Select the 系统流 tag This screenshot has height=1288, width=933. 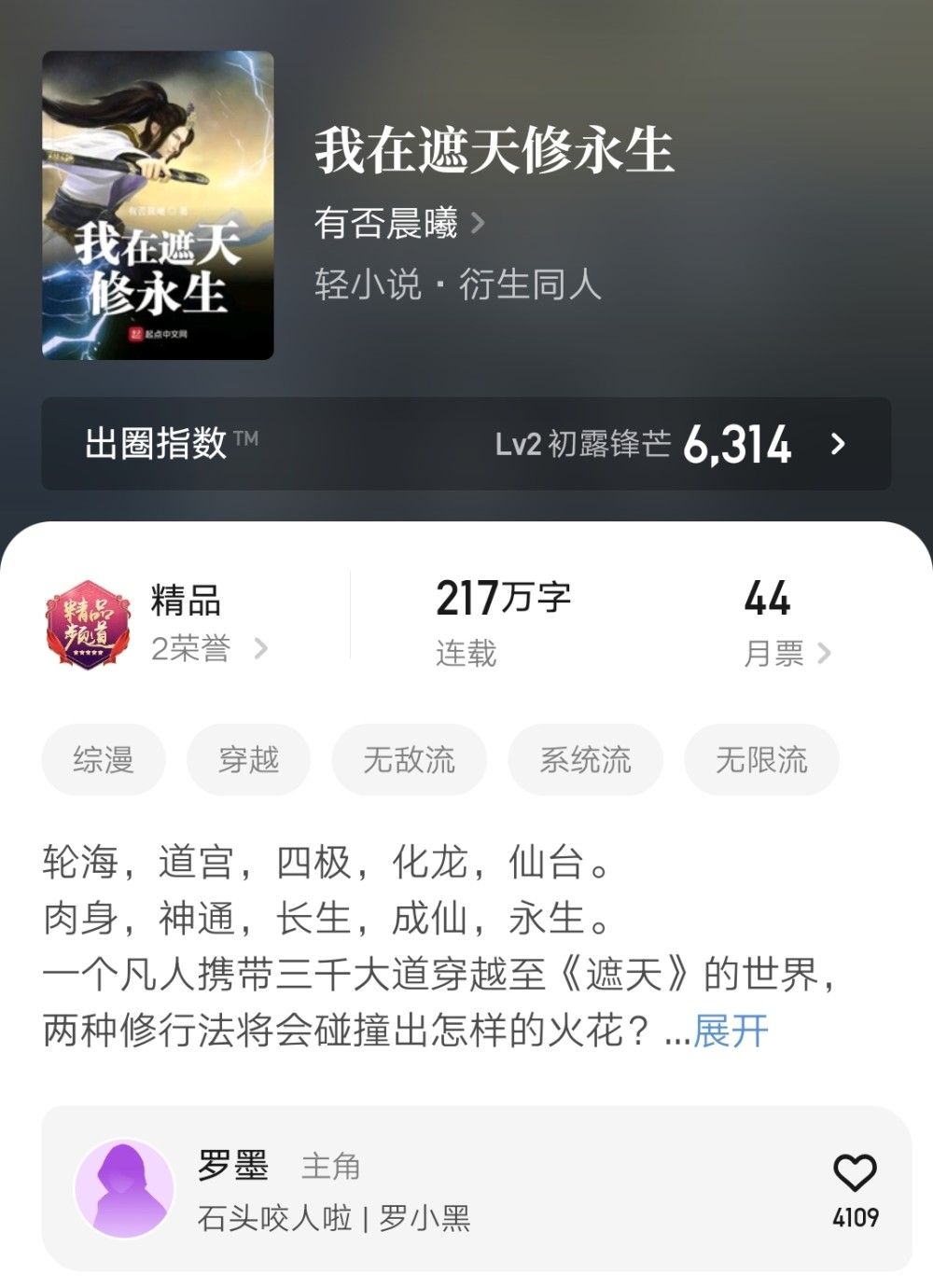point(585,760)
